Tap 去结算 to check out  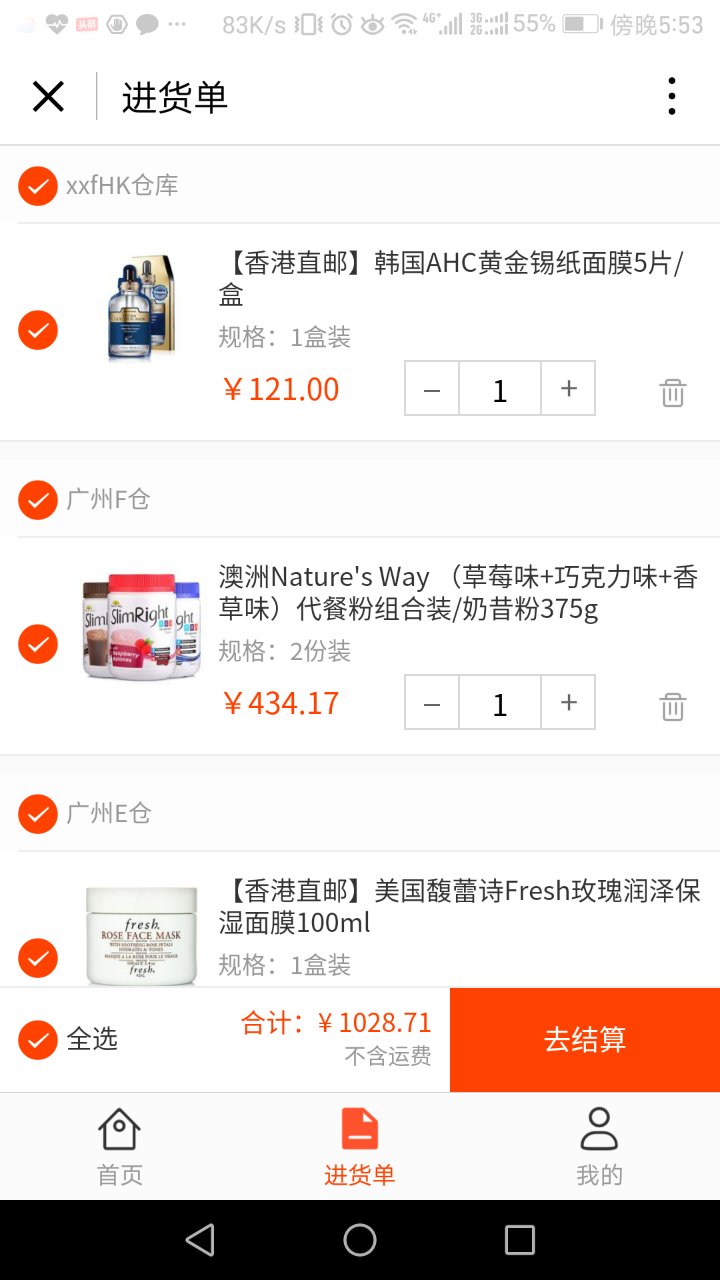click(585, 1039)
